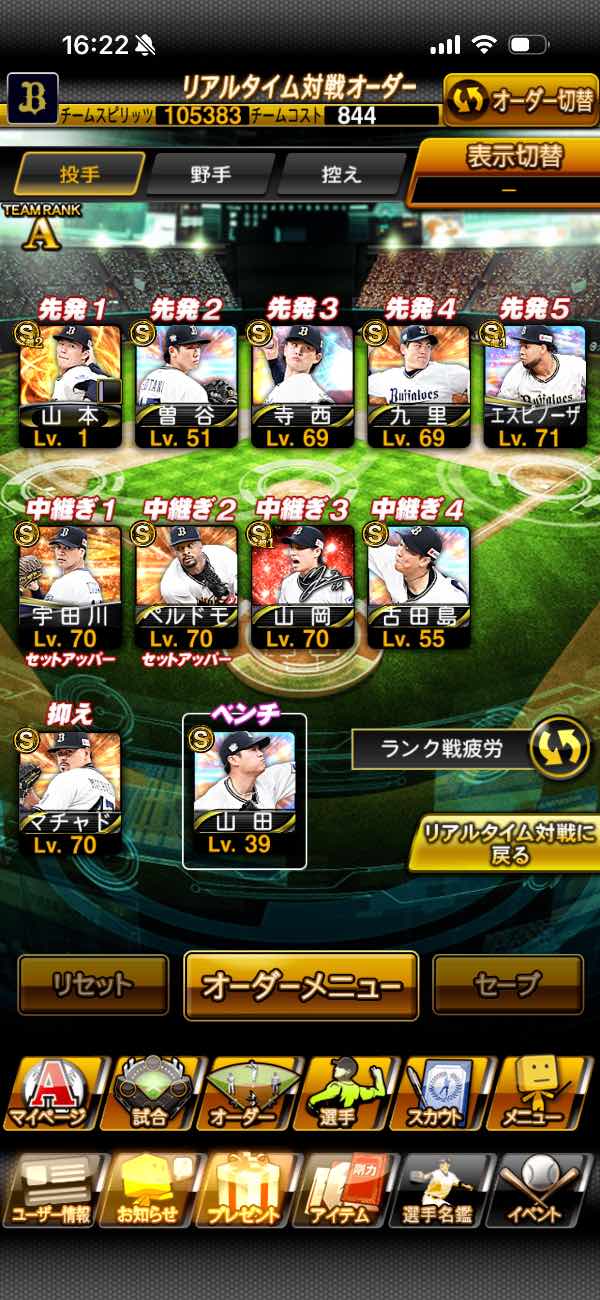Select starting pitcher 曽谷 card
Viewport: 600px width, 1300px height.
point(186,385)
